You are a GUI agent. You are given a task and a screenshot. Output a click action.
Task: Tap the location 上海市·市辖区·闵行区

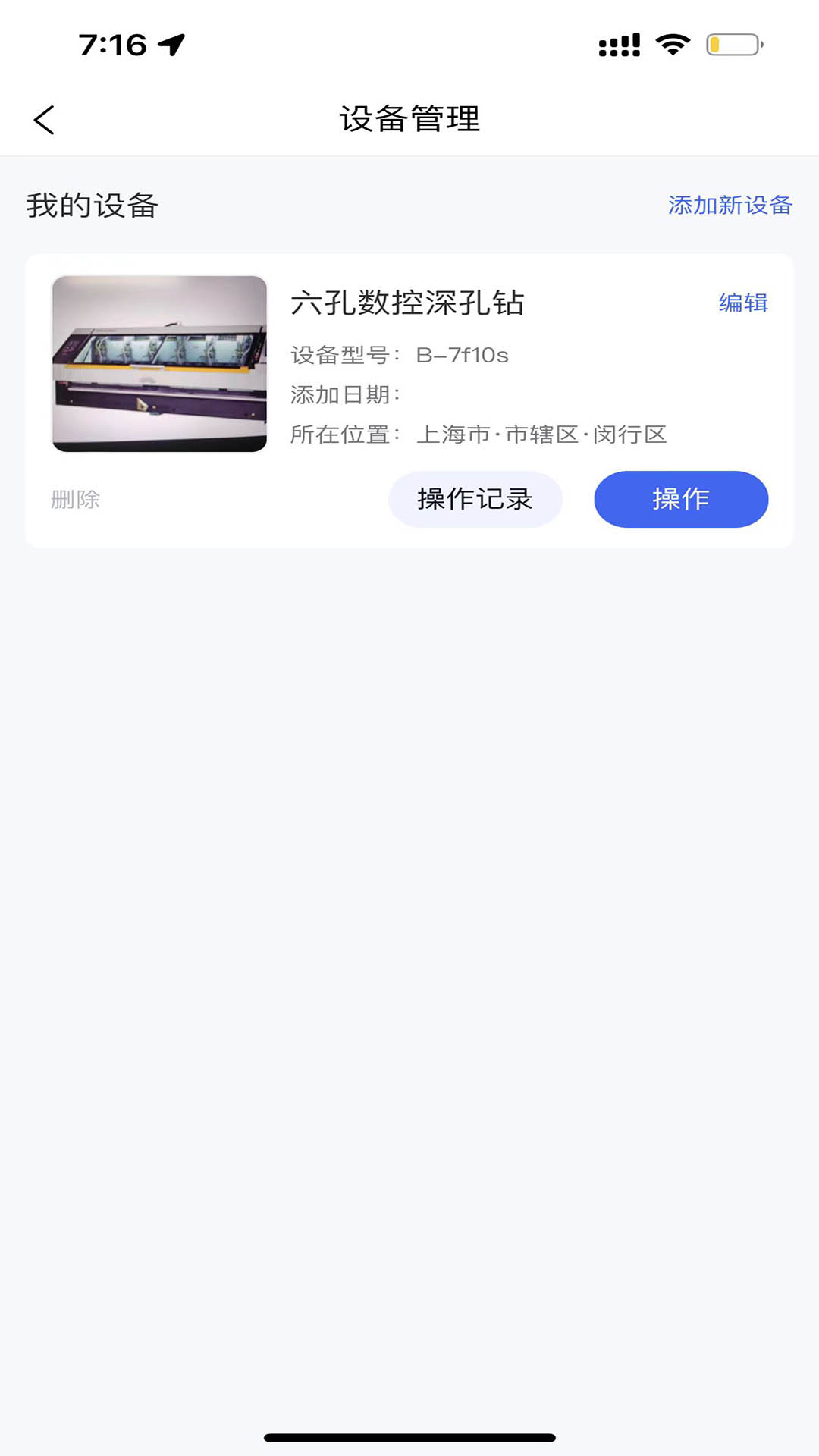pyautogui.click(x=543, y=435)
